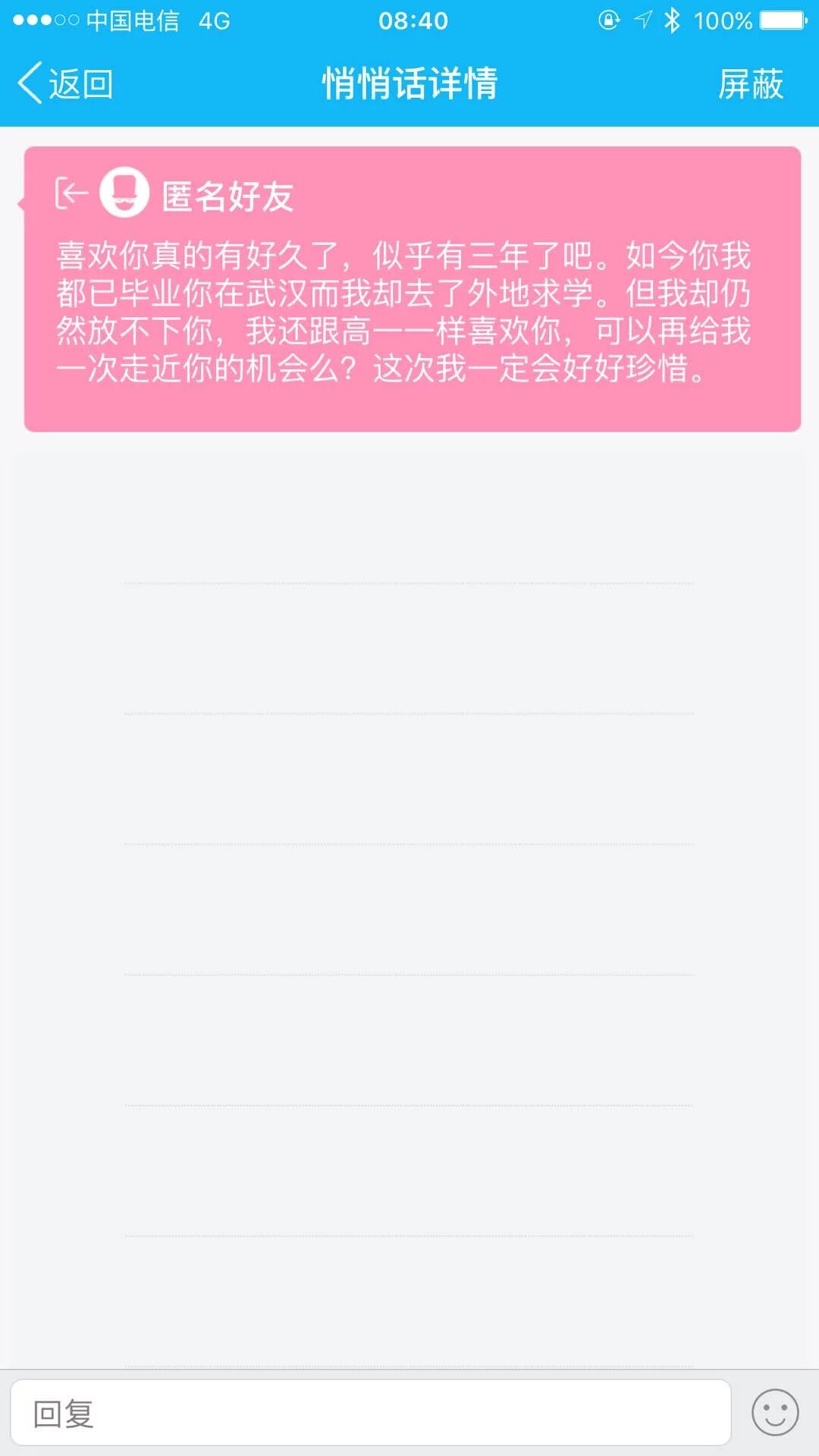
Task: Block this whisper with 屏蔽
Action: (750, 83)
